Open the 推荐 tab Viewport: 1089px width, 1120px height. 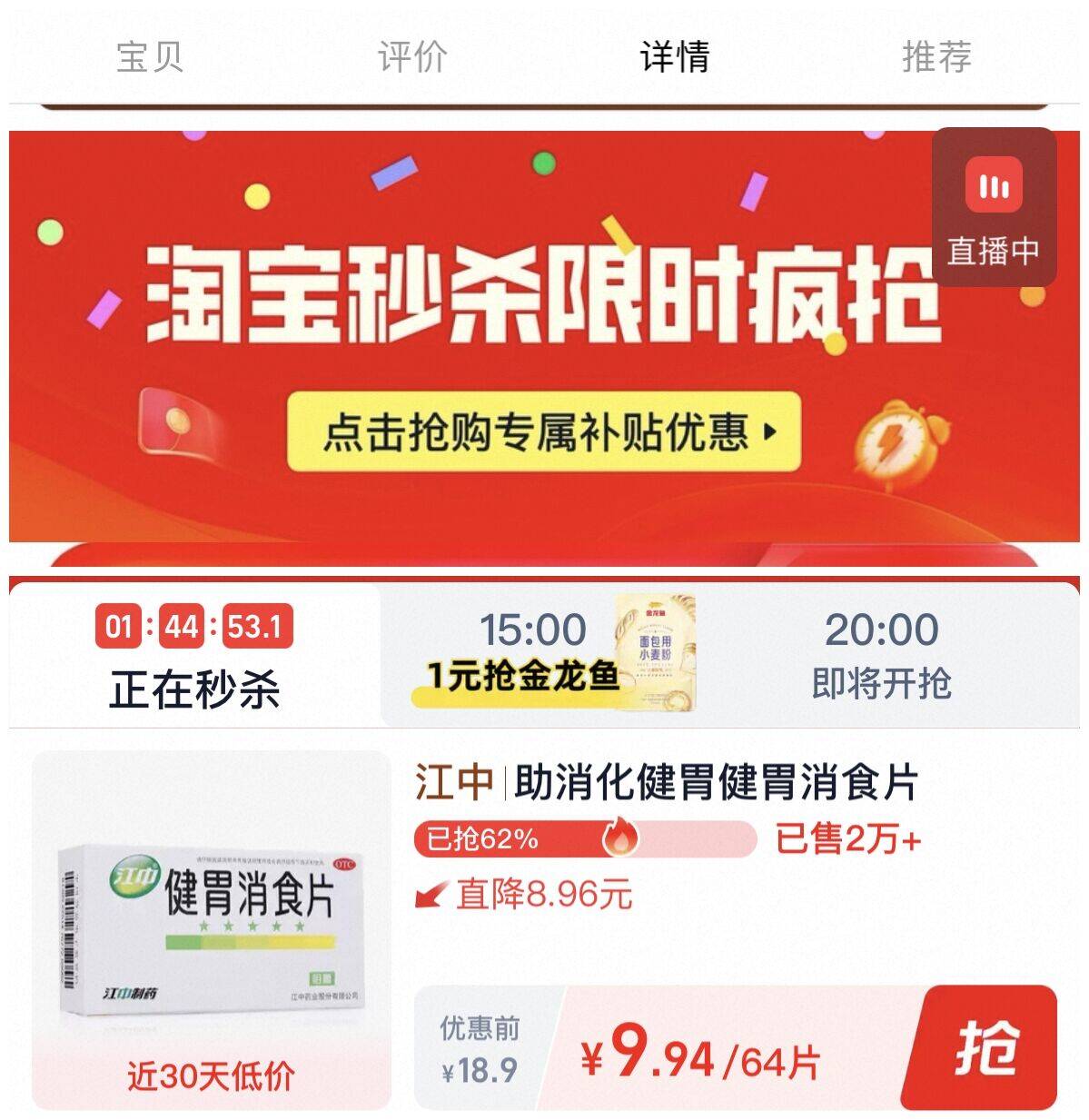click(936, 56)
